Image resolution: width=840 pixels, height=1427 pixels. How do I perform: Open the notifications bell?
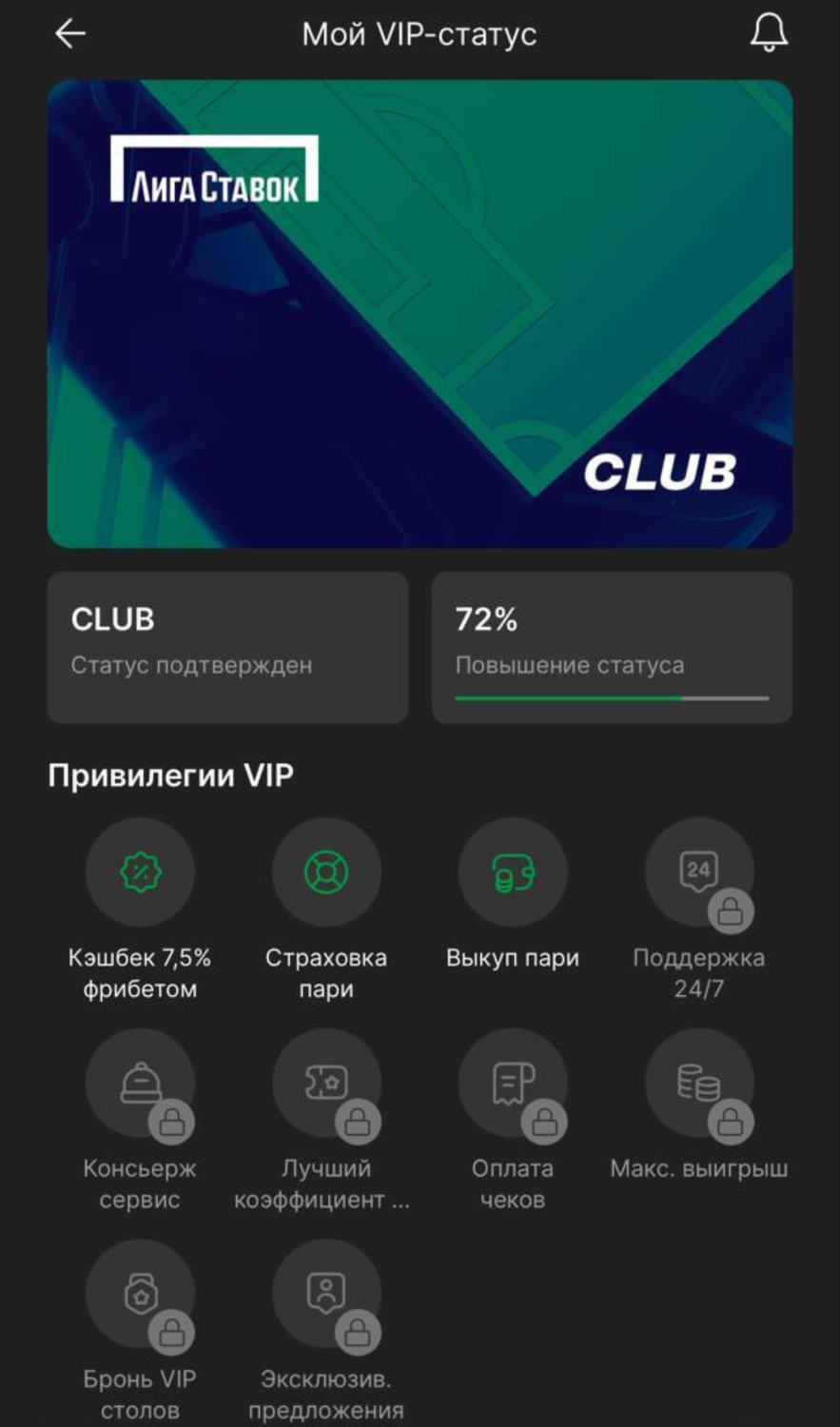[x=769, y=34]
